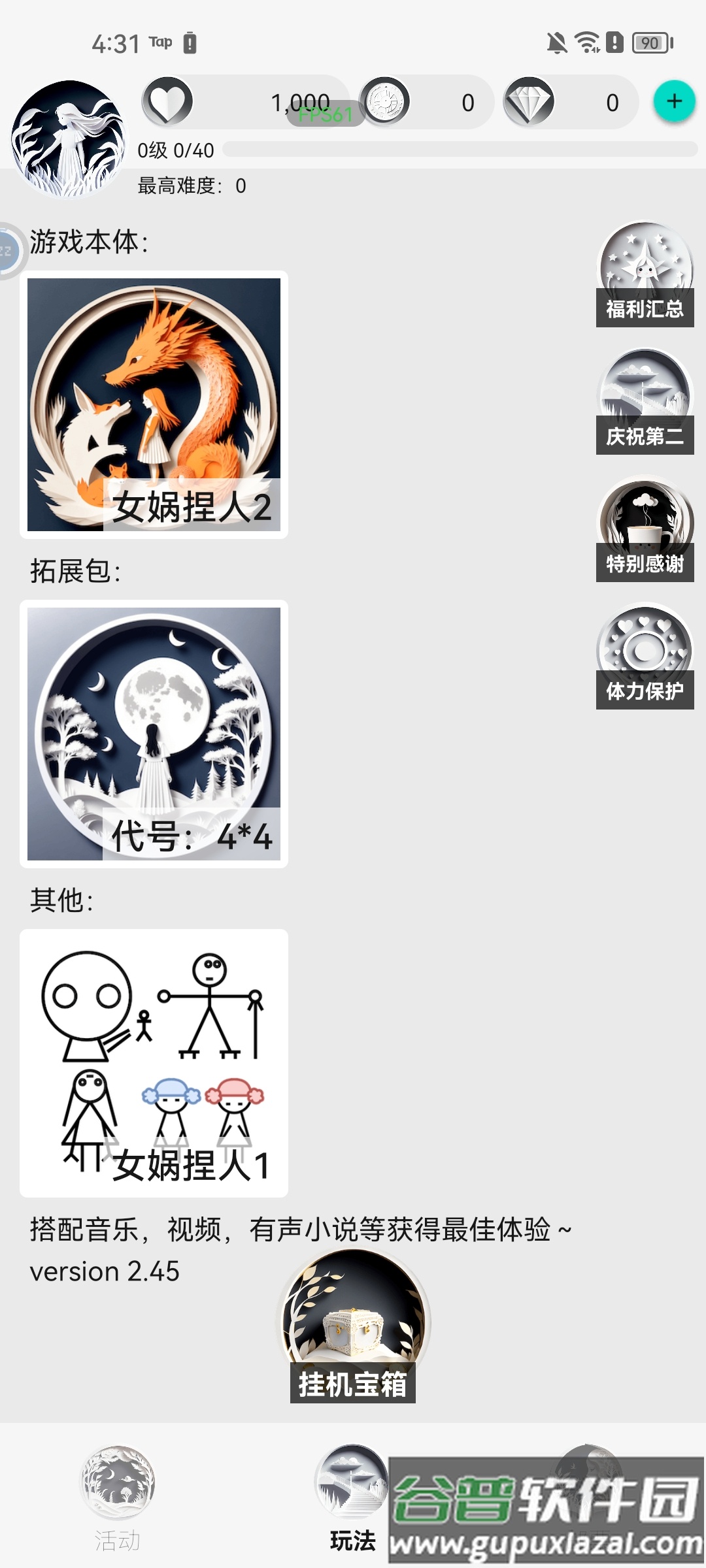This screenshot has width=706, height=1568.
Task: Open the 庆祝第二 event
Action: (x=645, y=402)
